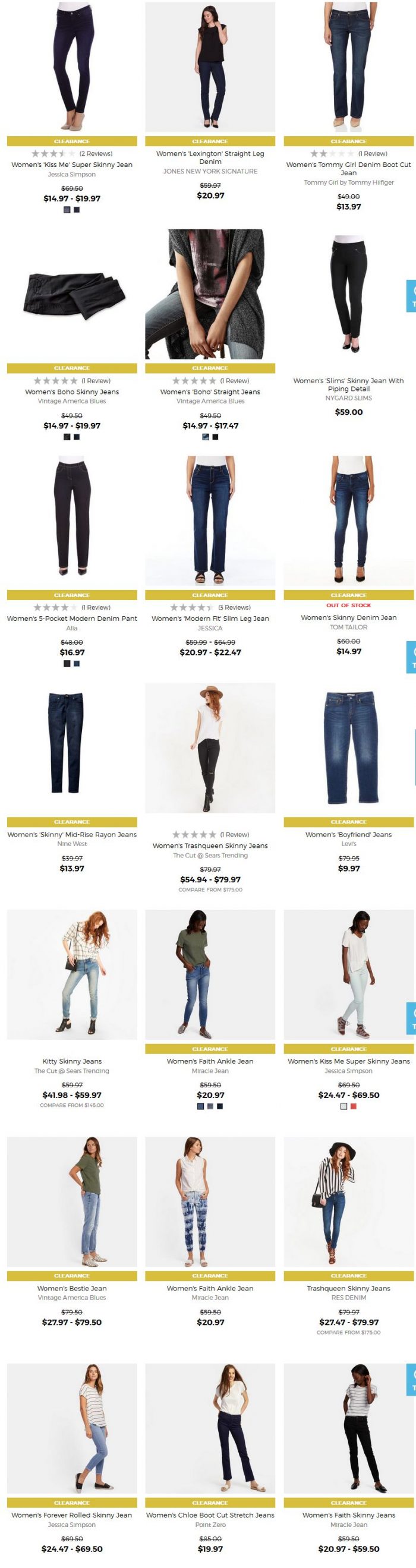This screenshot has width=416, height=1568.
Task: View Women's Tommy Girl Denim Boot Cut Jean
Action: (x=348, y=168)
